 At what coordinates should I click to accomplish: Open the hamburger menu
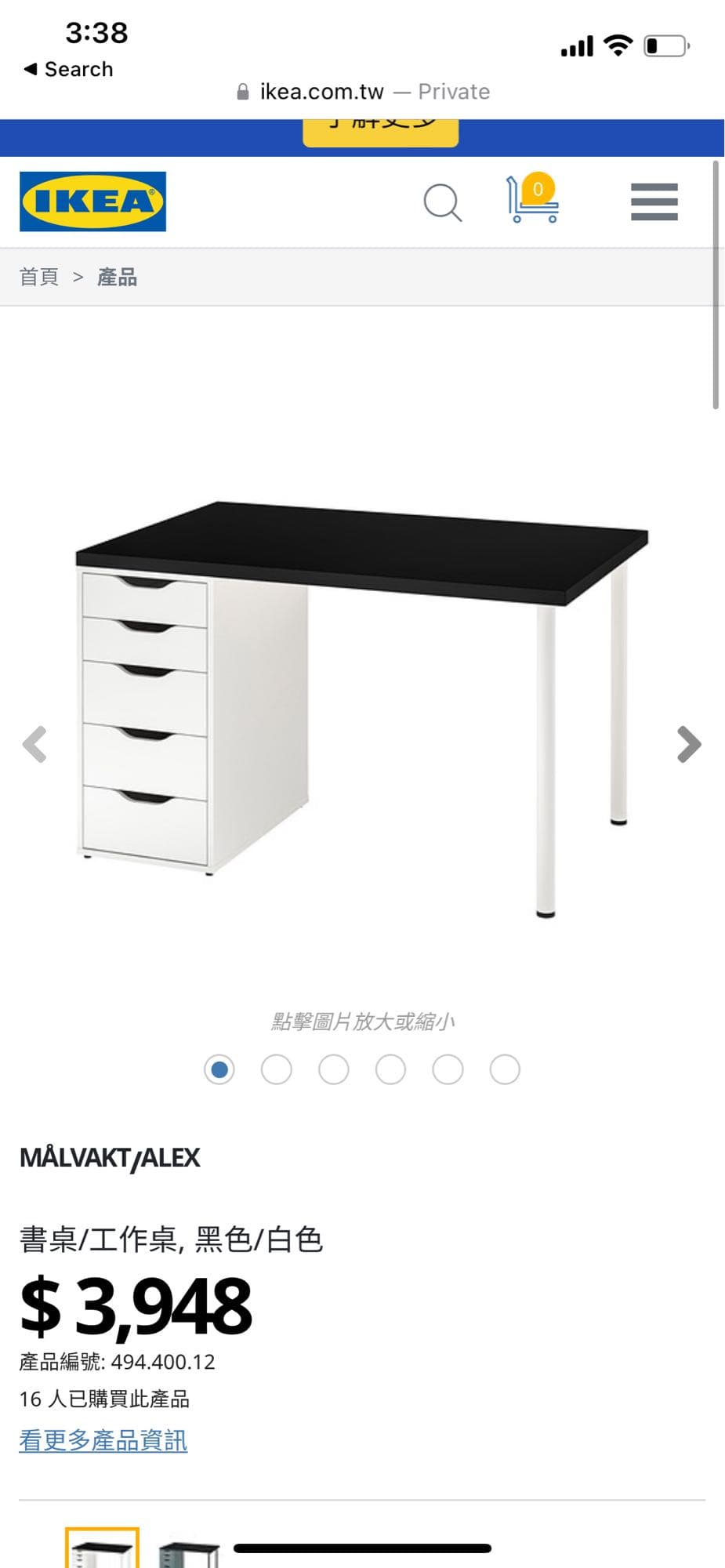(x=654, y=202)
